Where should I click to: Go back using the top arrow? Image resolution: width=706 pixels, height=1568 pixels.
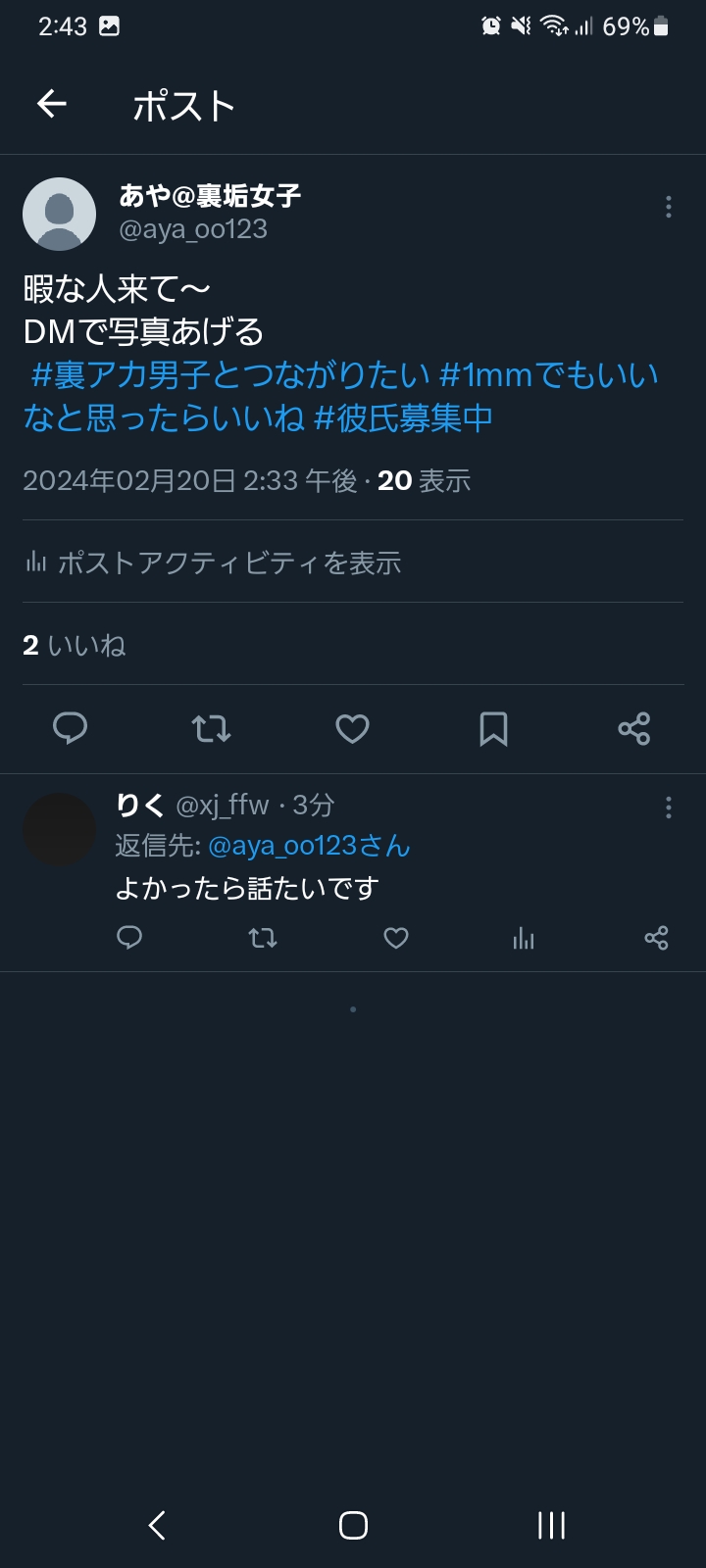coord(52,104)
